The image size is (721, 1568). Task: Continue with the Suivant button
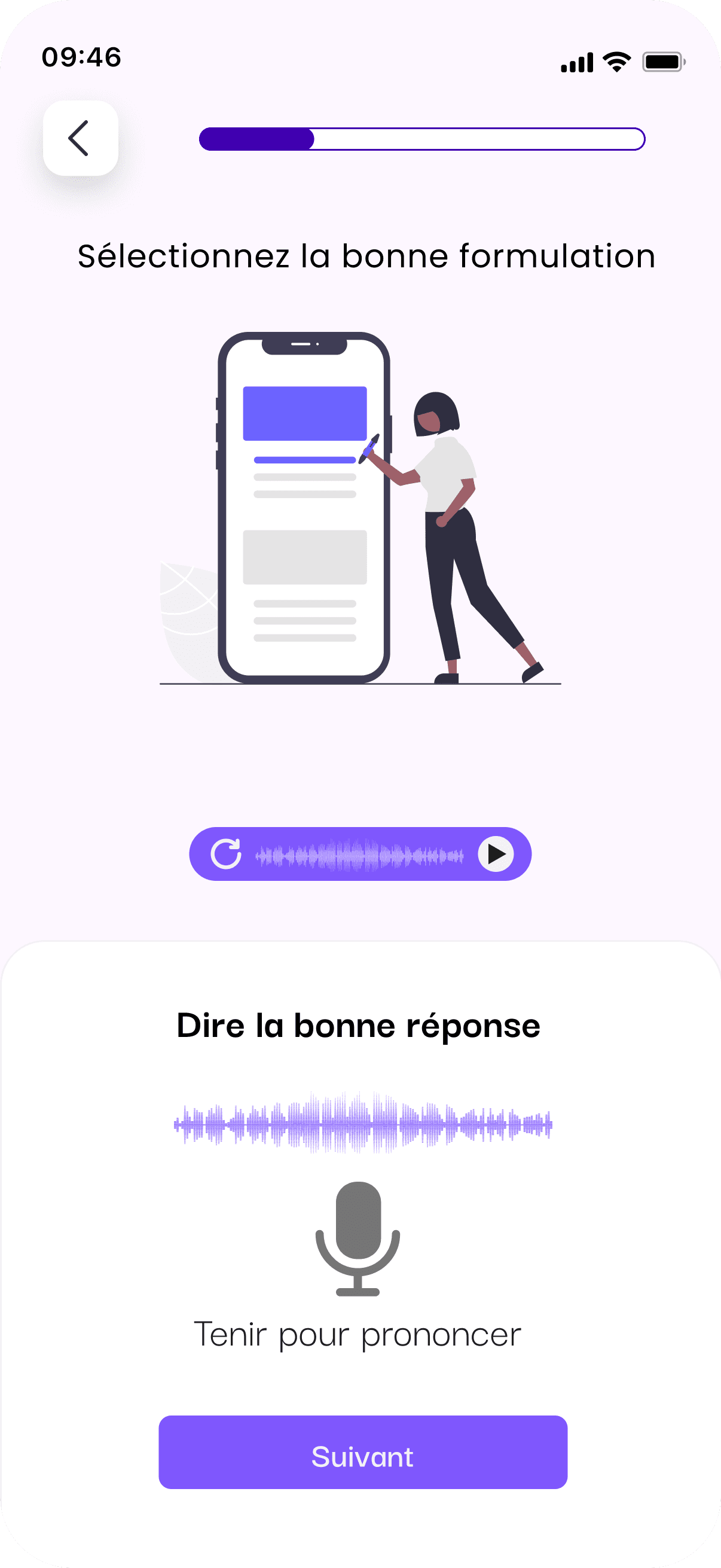pos(363,1452)
